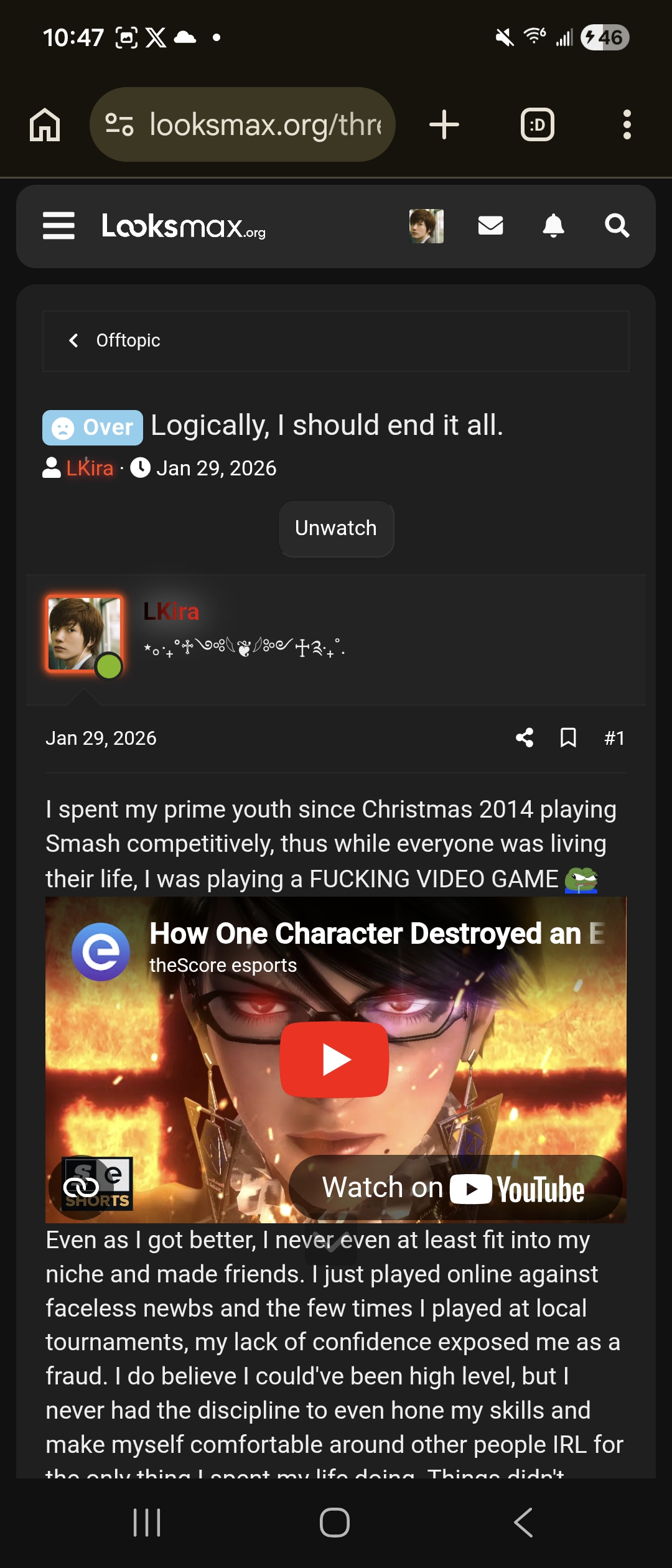Play the embedded YouTube video
This screenshot has width=672, height=1568.
tap(335, 1060)
